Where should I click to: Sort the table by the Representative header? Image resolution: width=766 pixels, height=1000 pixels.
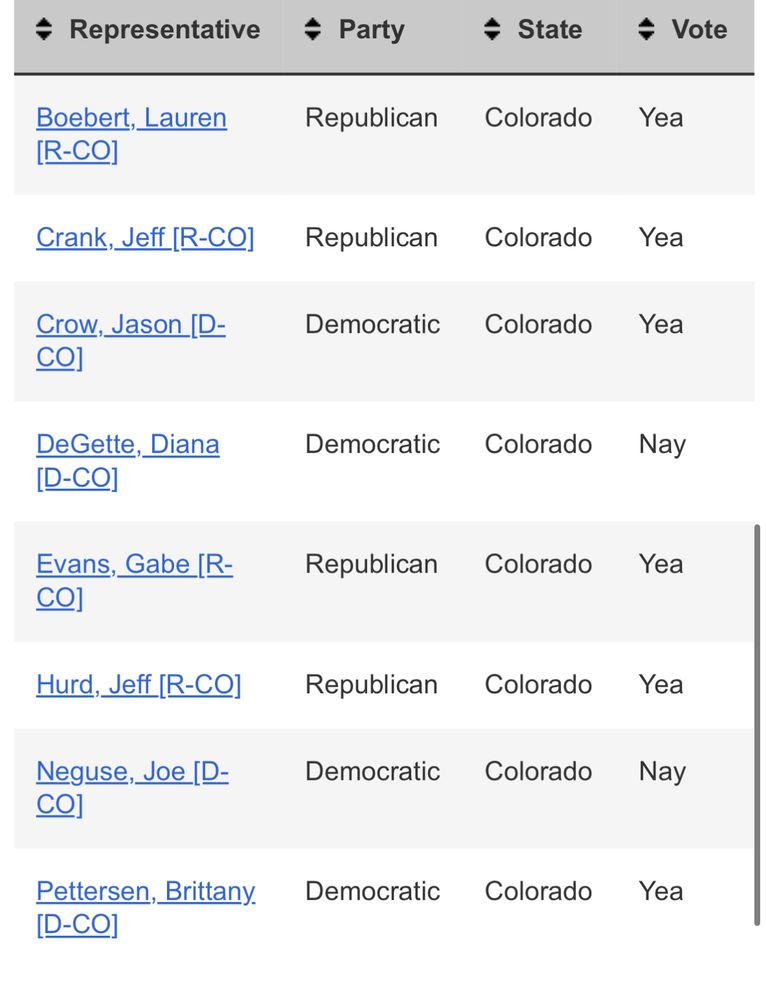[x=164, y=29]
